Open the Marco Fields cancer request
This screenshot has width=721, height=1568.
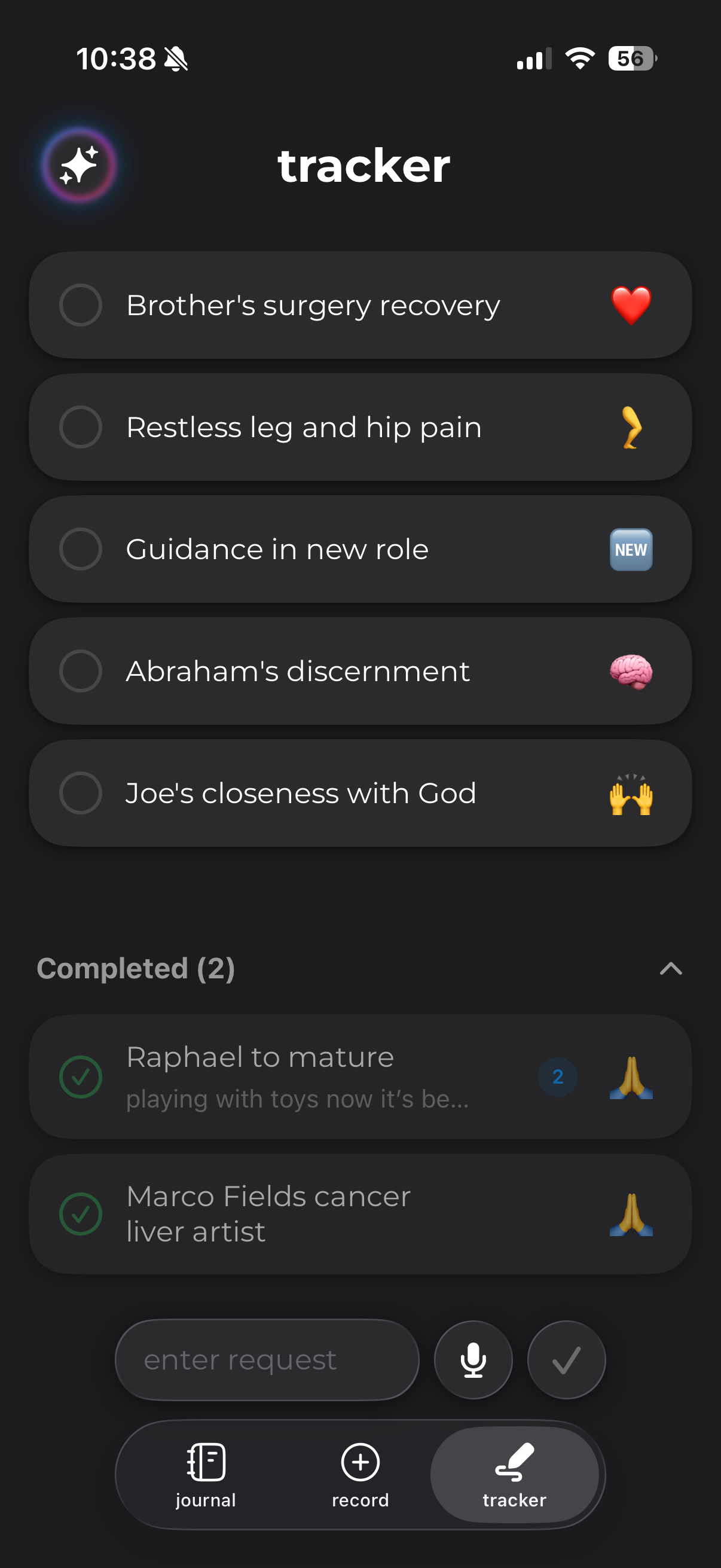pyautogui.click(x=268, y=1214)
